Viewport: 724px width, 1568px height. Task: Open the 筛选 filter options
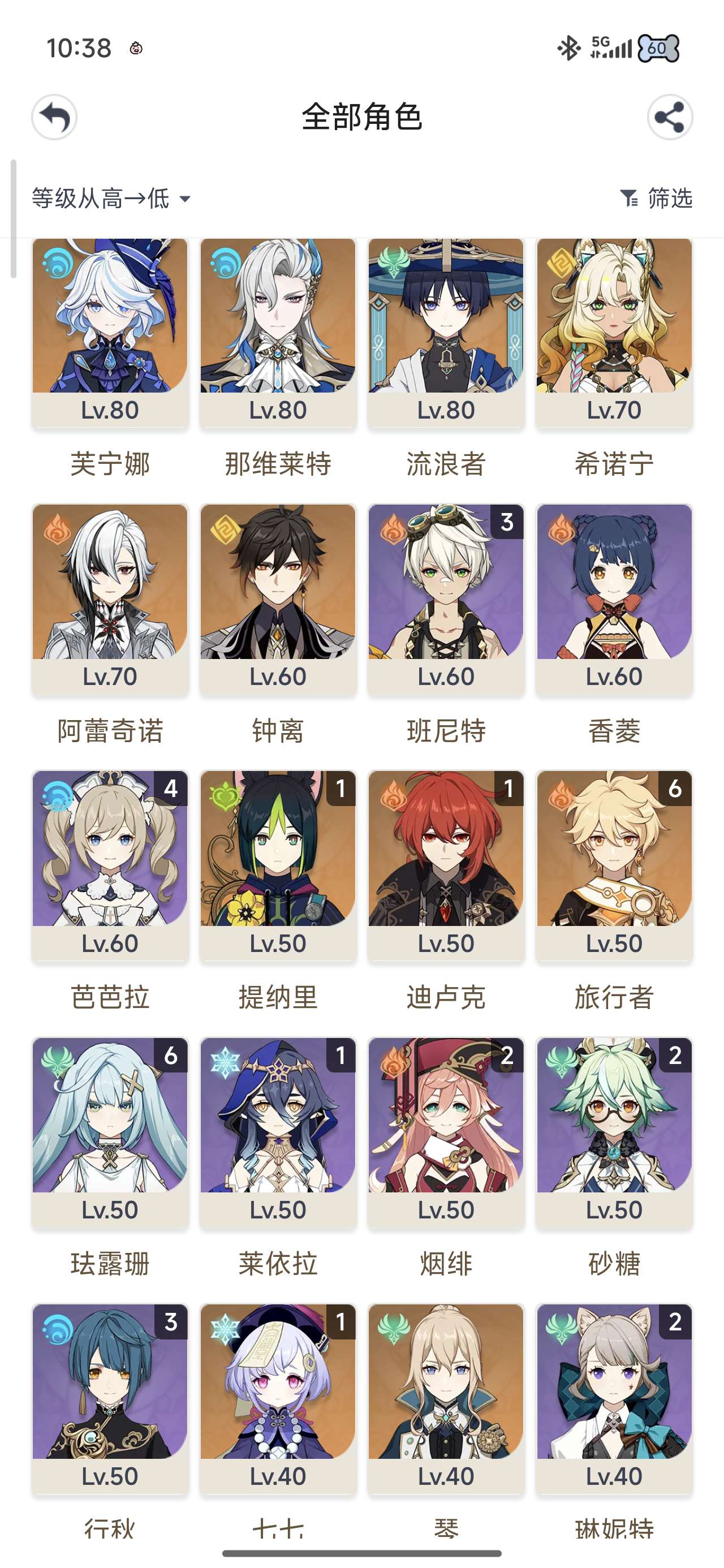pos(656,199)
